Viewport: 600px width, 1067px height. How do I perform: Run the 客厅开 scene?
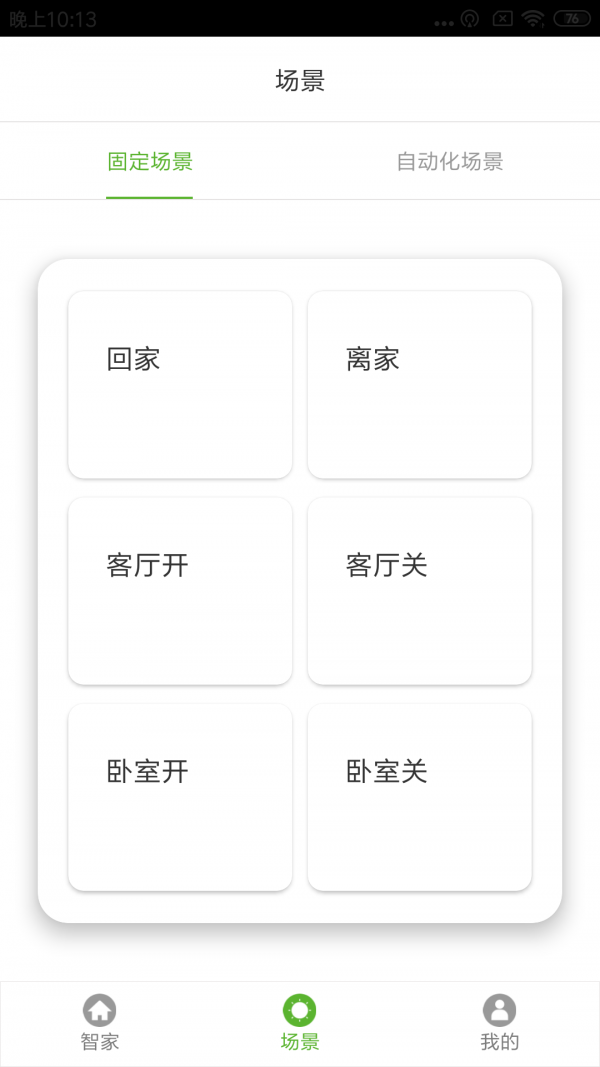[180, 591]
